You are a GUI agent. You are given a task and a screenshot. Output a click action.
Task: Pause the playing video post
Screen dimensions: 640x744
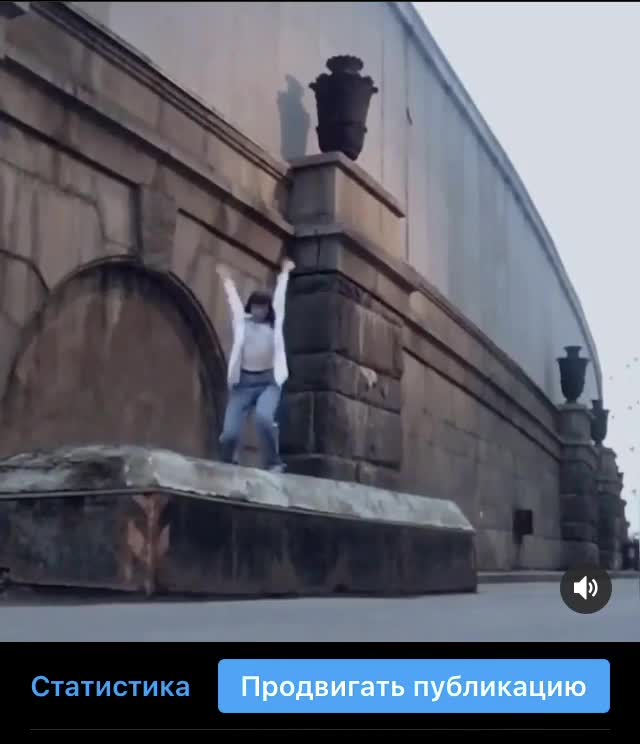(x=320, y=320)
